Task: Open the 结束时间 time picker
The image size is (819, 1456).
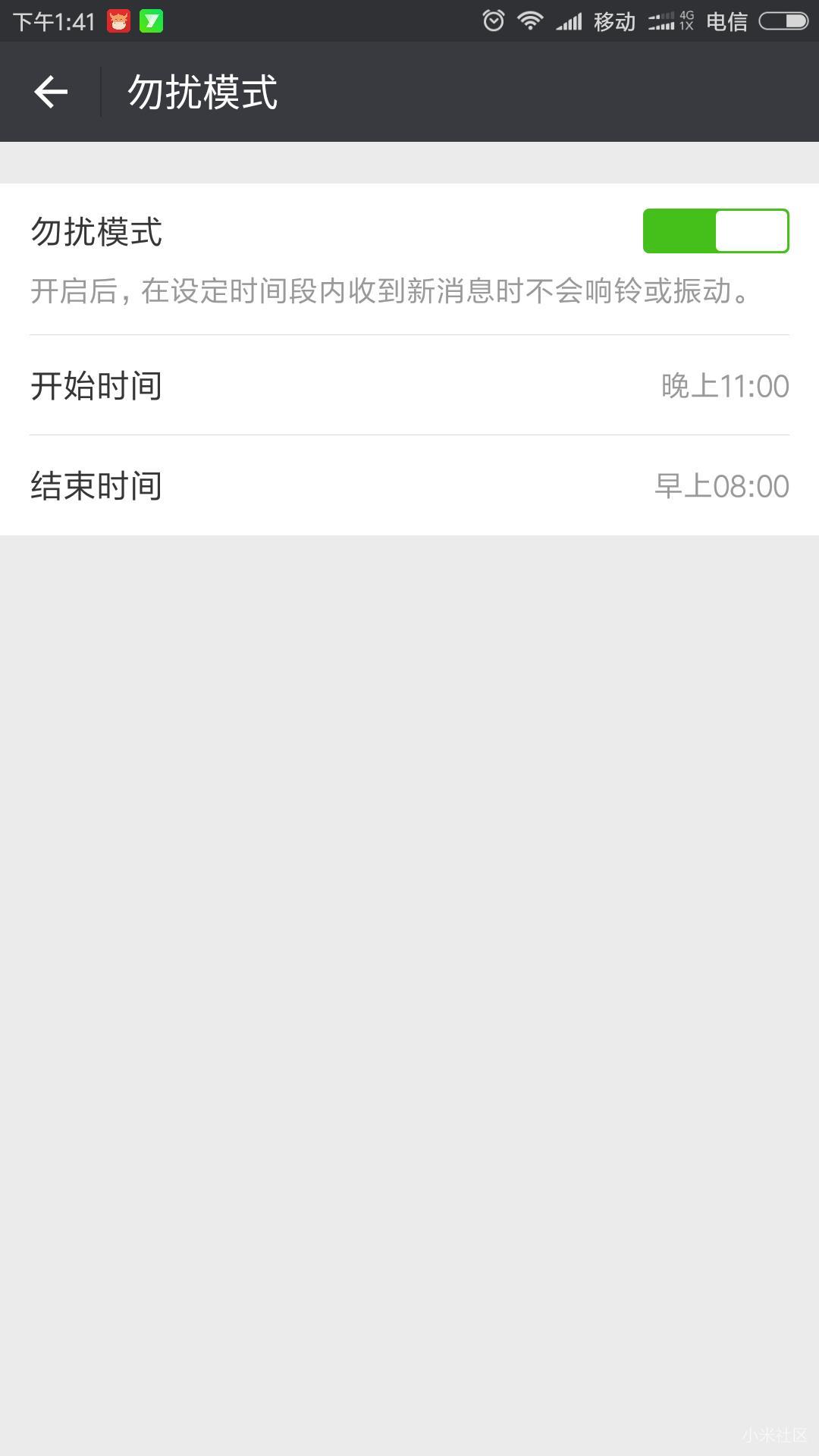Action: pyautogui.click(x=409, y=486)
